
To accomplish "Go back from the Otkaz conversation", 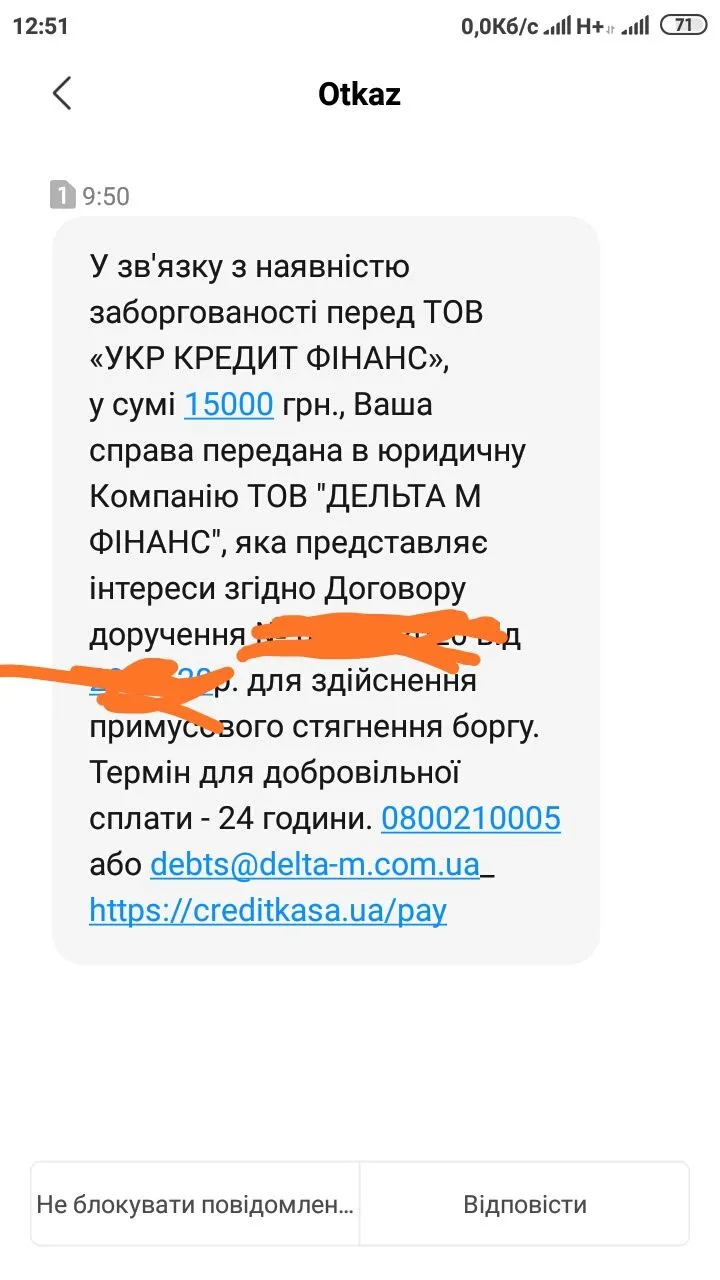I will point(62,94).
